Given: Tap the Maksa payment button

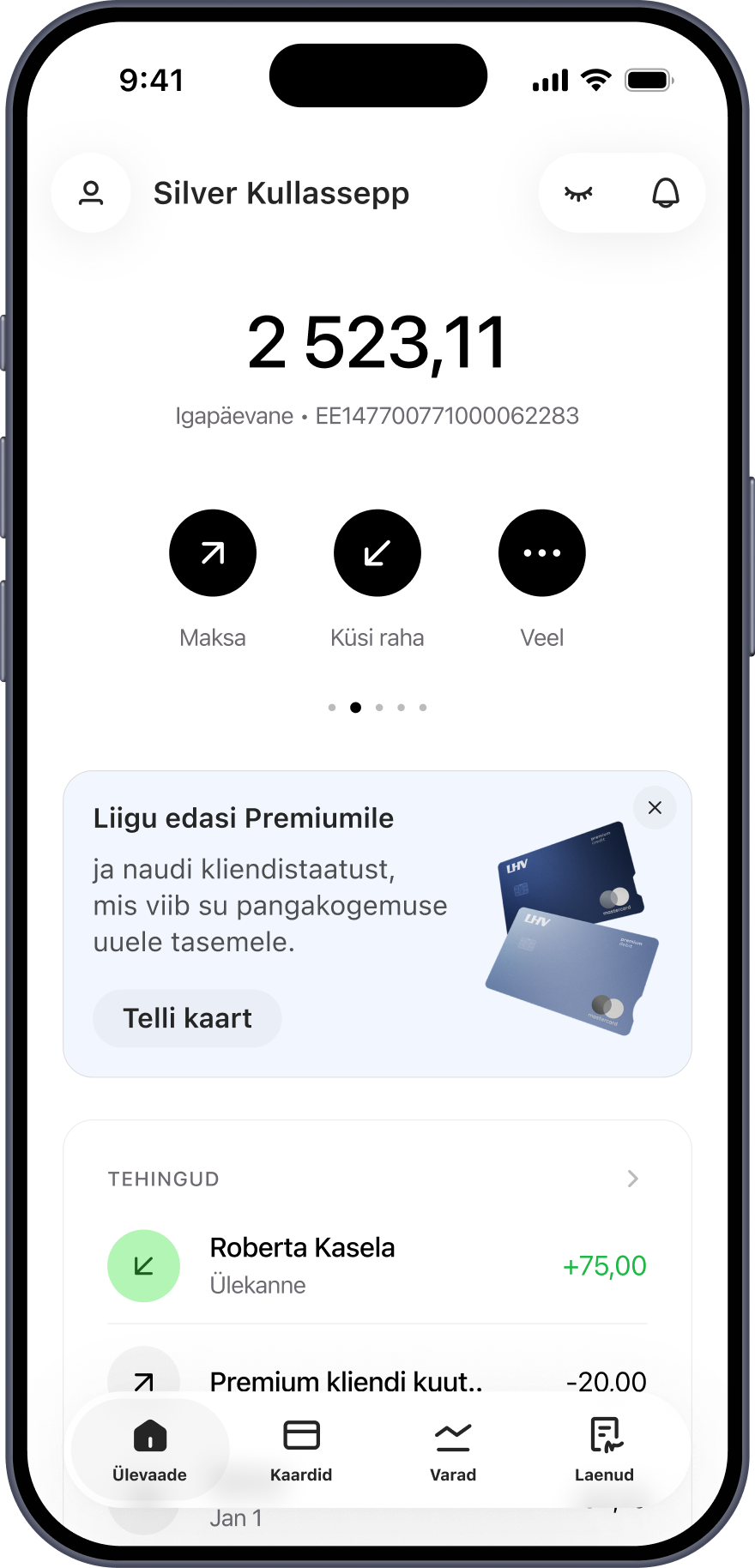Looking at the screenshot, I should coord(213,553).
